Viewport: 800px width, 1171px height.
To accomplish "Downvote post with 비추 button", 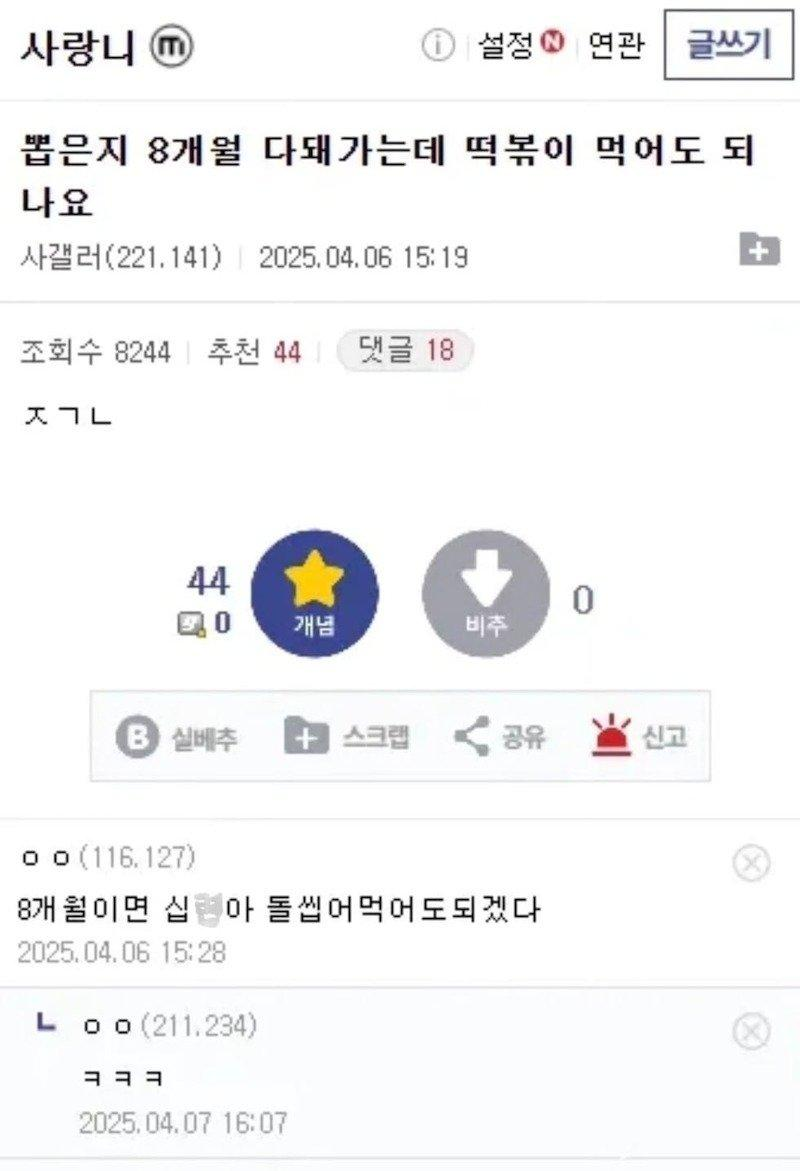I will (x=486, y=594).
